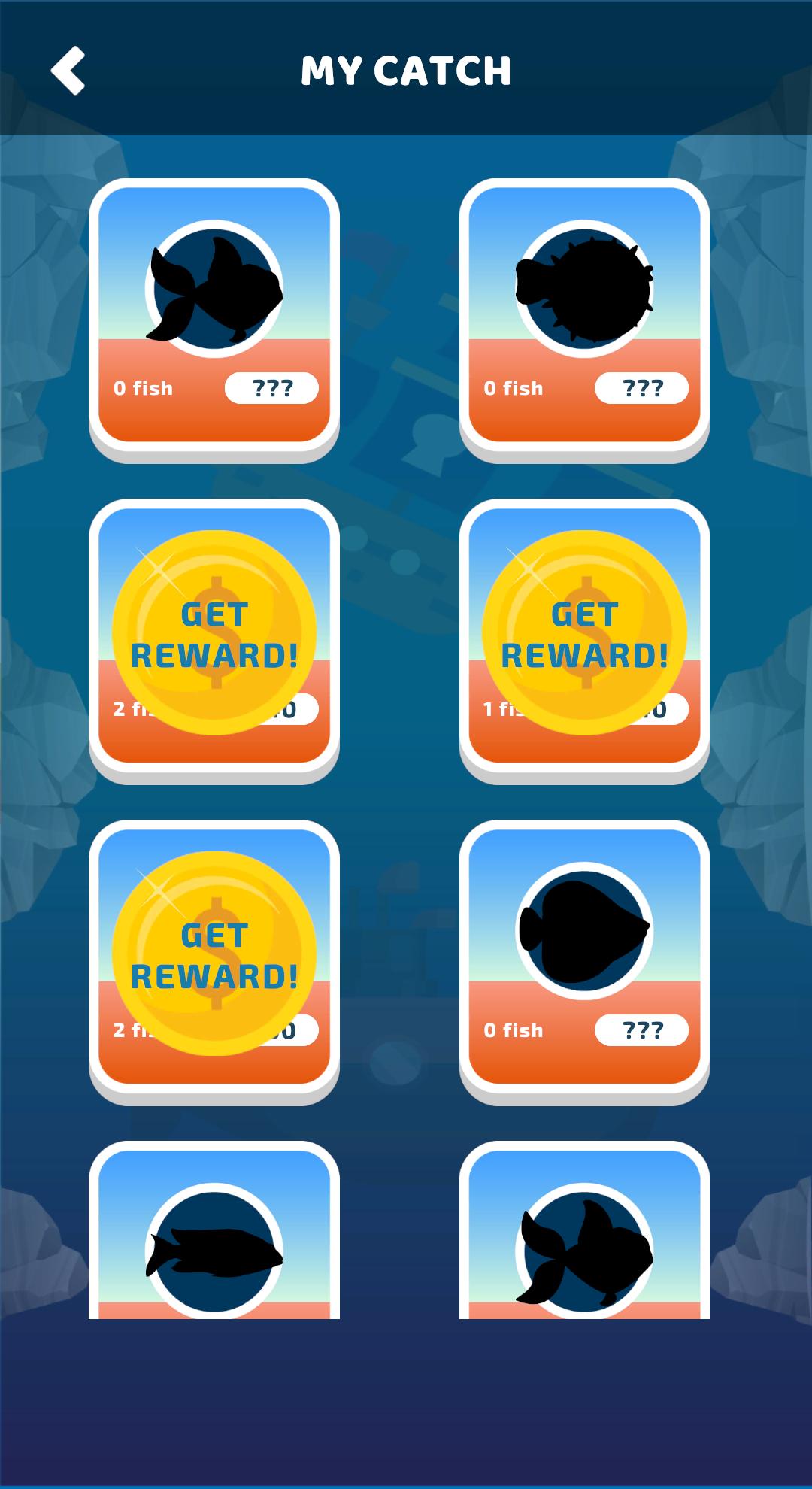The width and height of the screenshot is (812, 1489).
Task: Open the pufferfish silhouette card
Action: point(584,315)
